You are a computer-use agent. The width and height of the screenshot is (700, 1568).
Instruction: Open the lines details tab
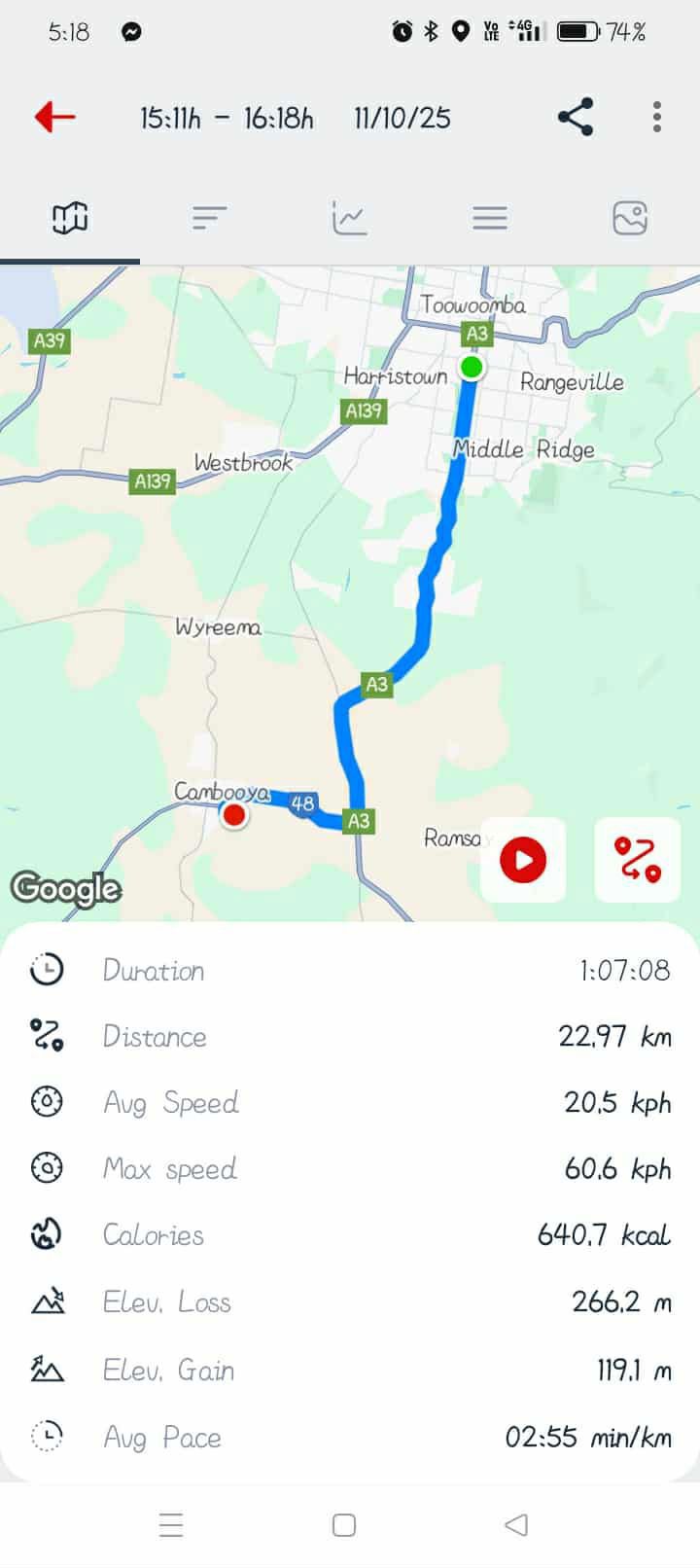click(x=490, y=218)
